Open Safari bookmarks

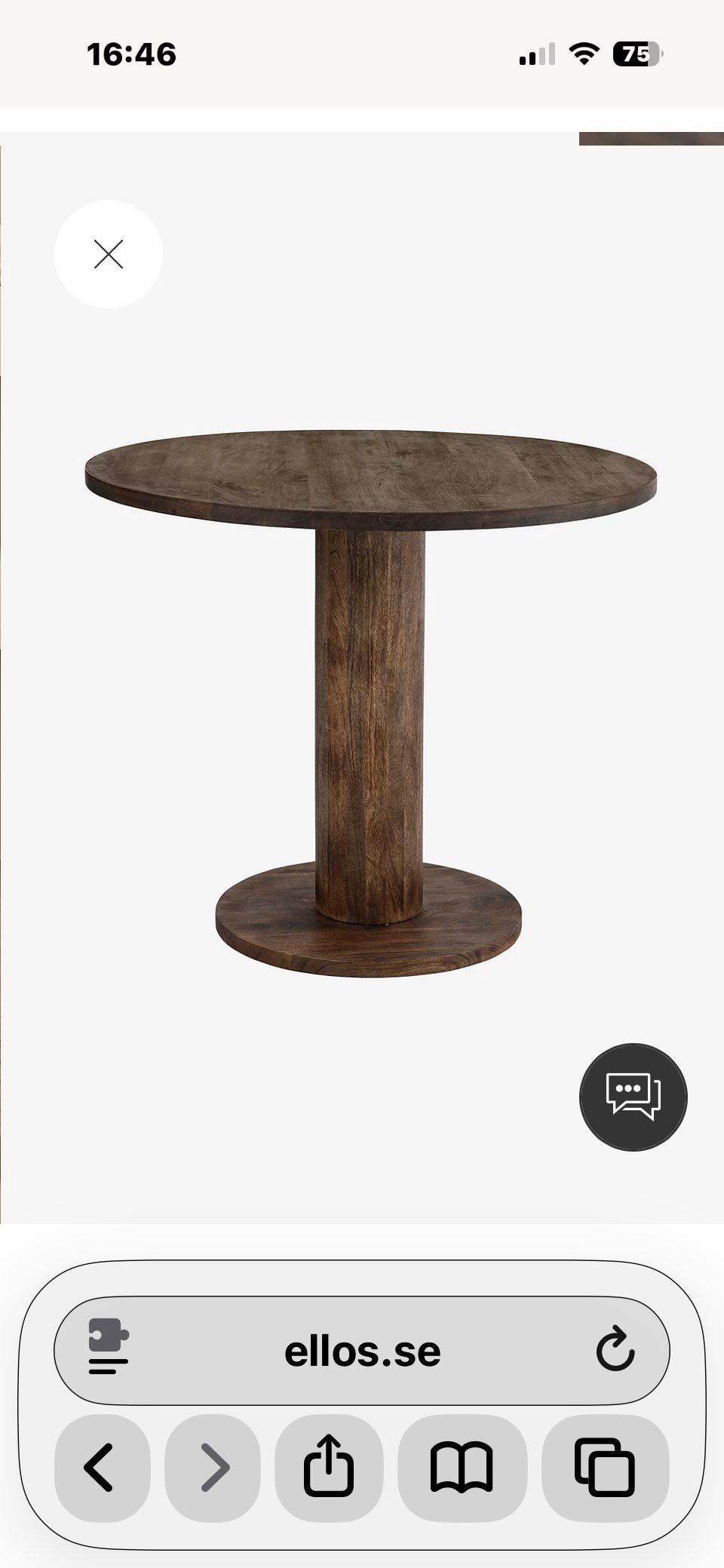pyautogui.click(x=462, y=1468)
